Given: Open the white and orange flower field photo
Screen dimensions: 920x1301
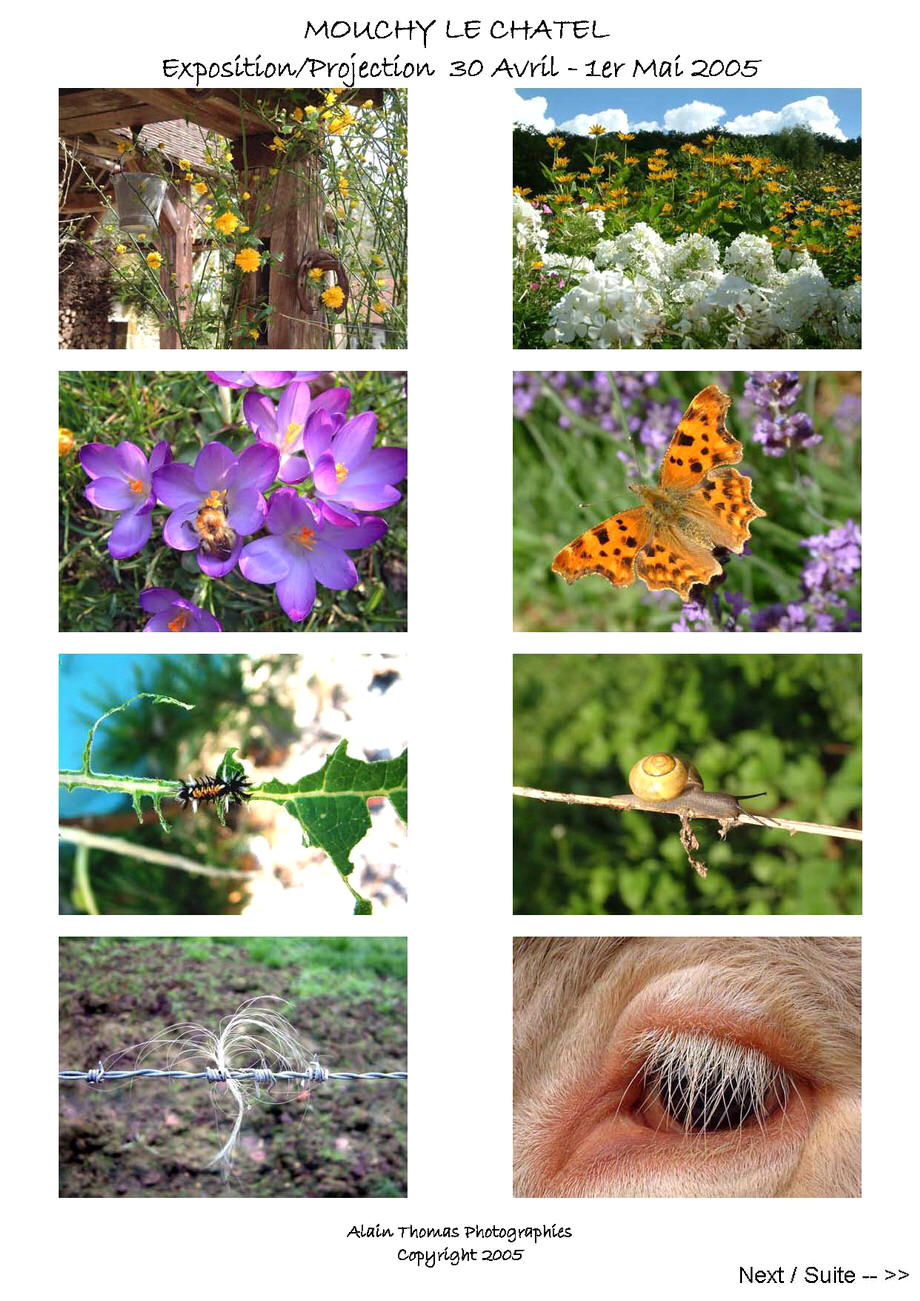Looking at the screenshot, I should (x=686, y=218).
